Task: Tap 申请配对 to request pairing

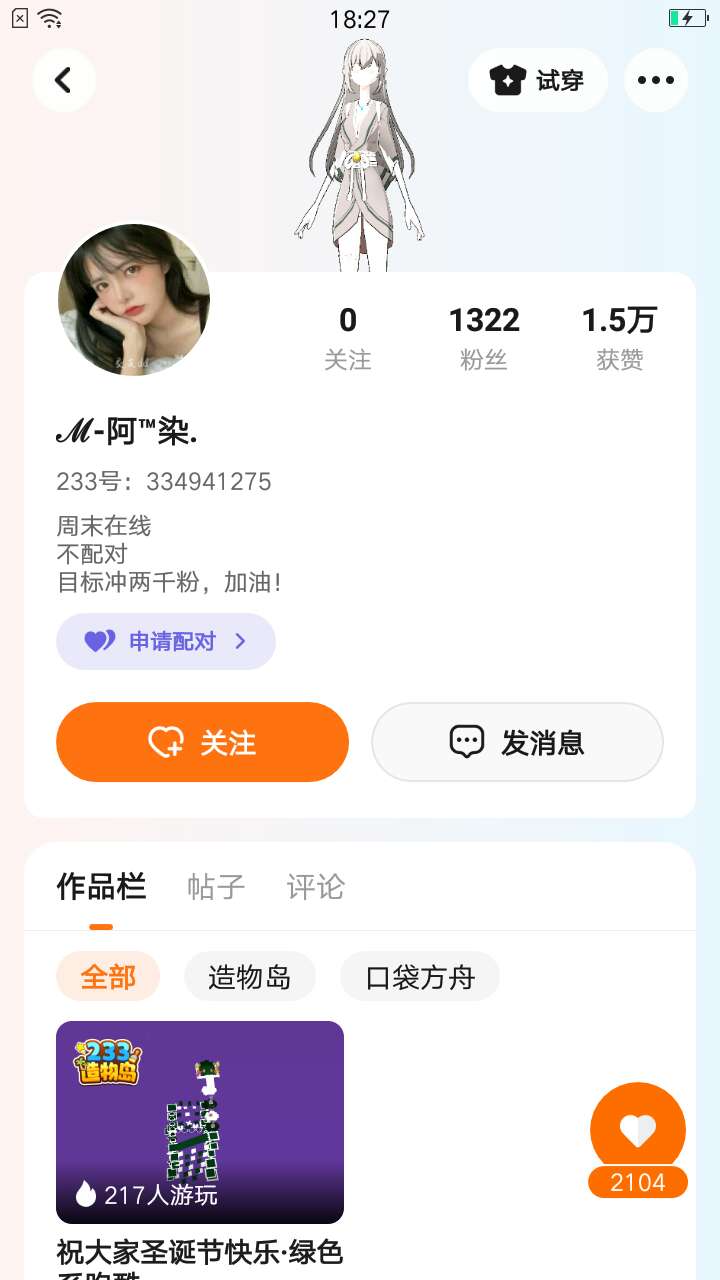Action: (166, 641)
